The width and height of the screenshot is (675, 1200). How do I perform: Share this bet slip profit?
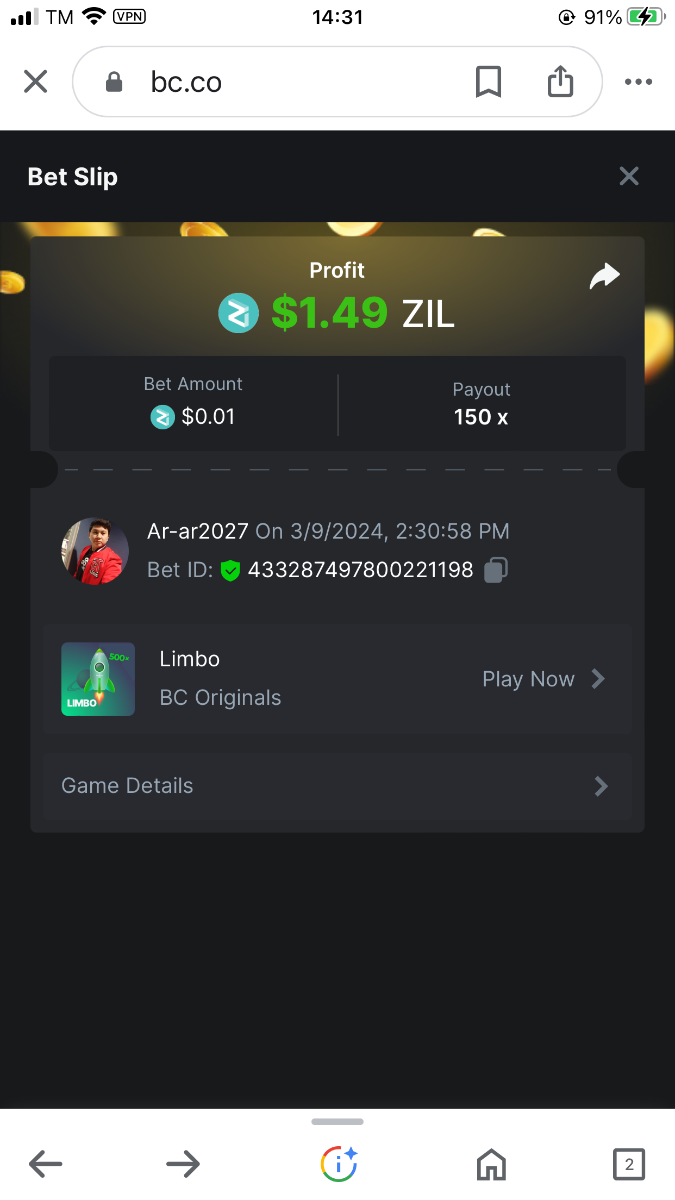604,277
